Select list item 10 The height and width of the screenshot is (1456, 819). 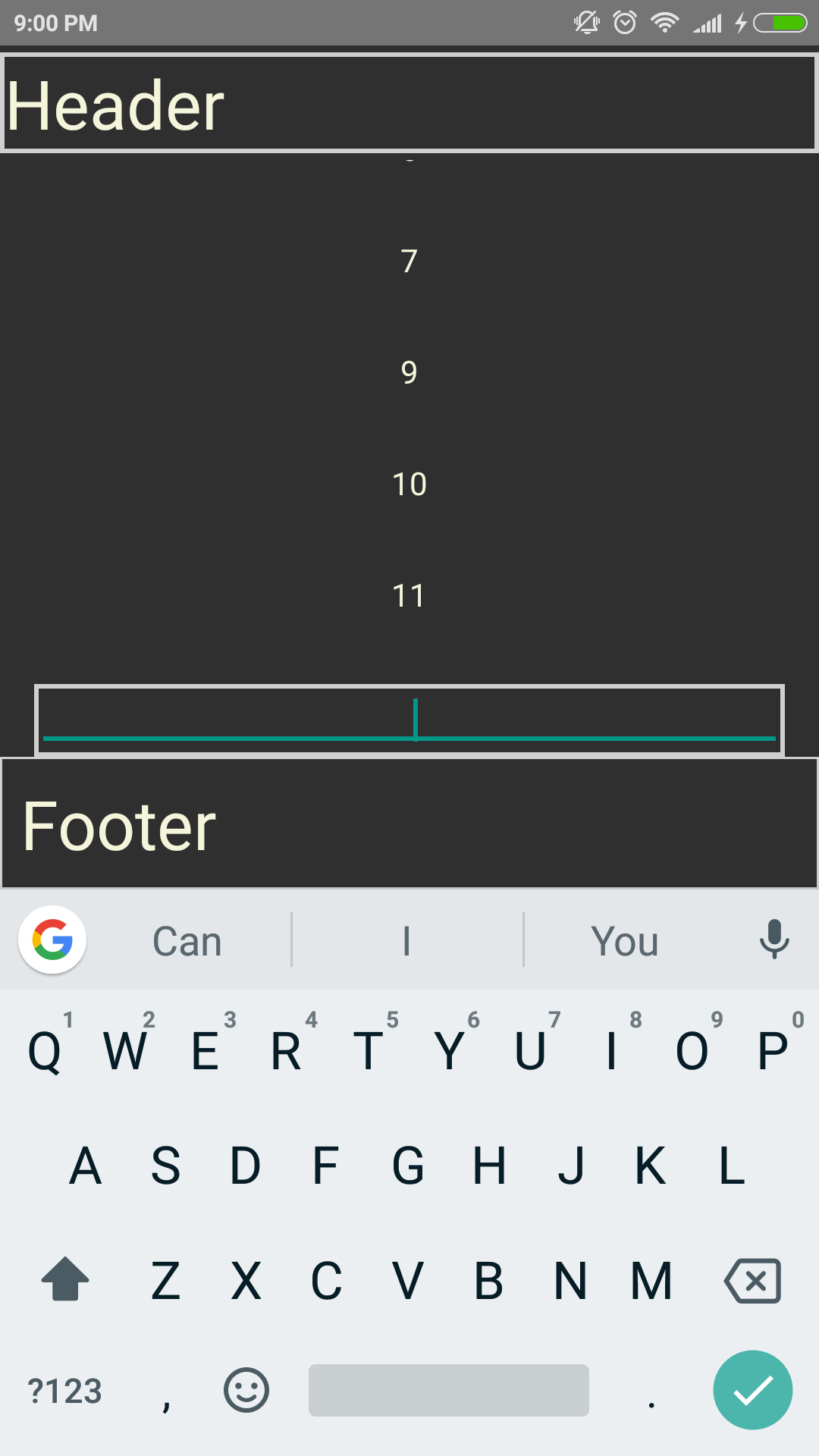tap(409, 484)
